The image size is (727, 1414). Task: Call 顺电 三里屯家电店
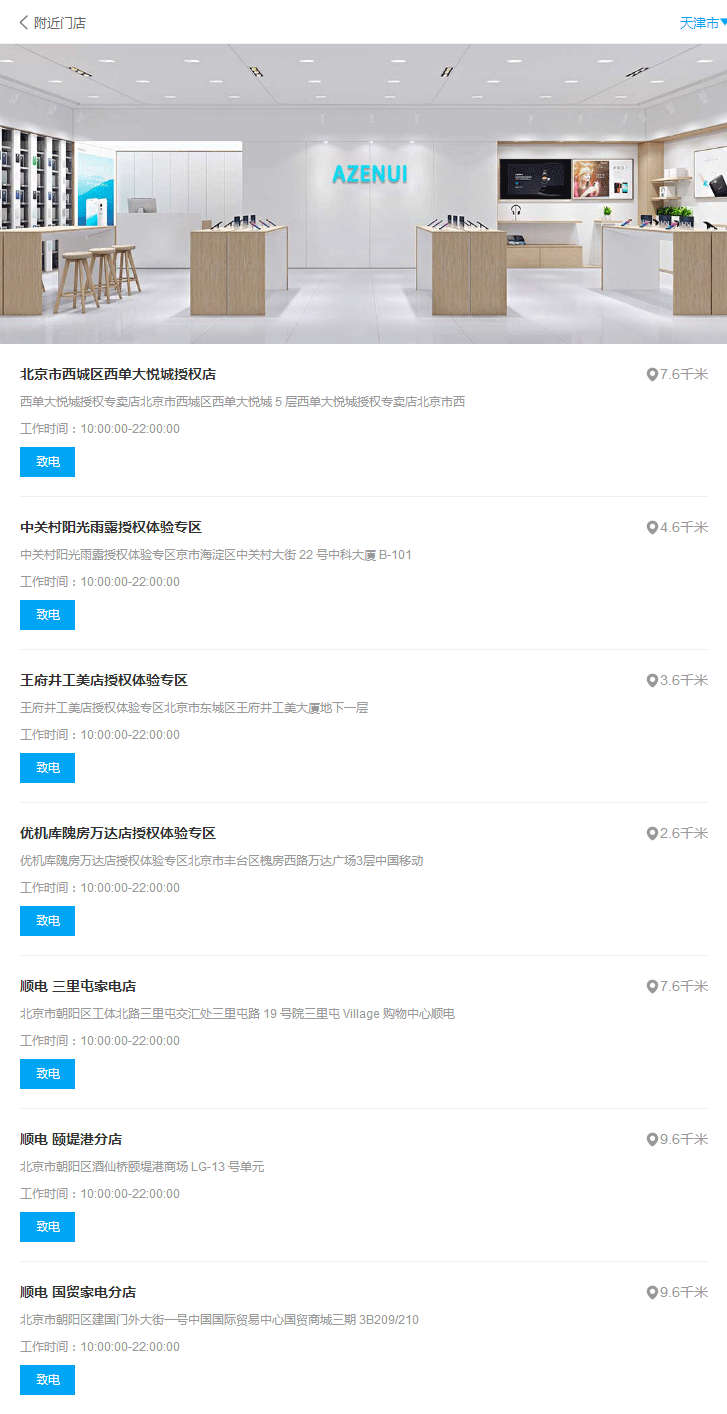tap(47, 1074)
